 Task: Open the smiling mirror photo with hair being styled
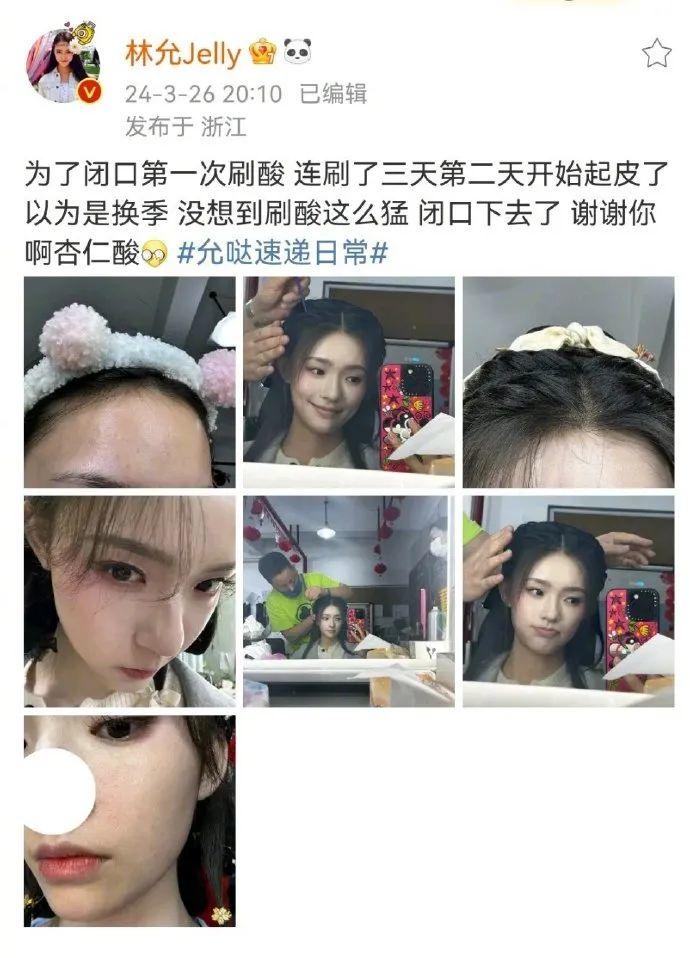[349, 383]
